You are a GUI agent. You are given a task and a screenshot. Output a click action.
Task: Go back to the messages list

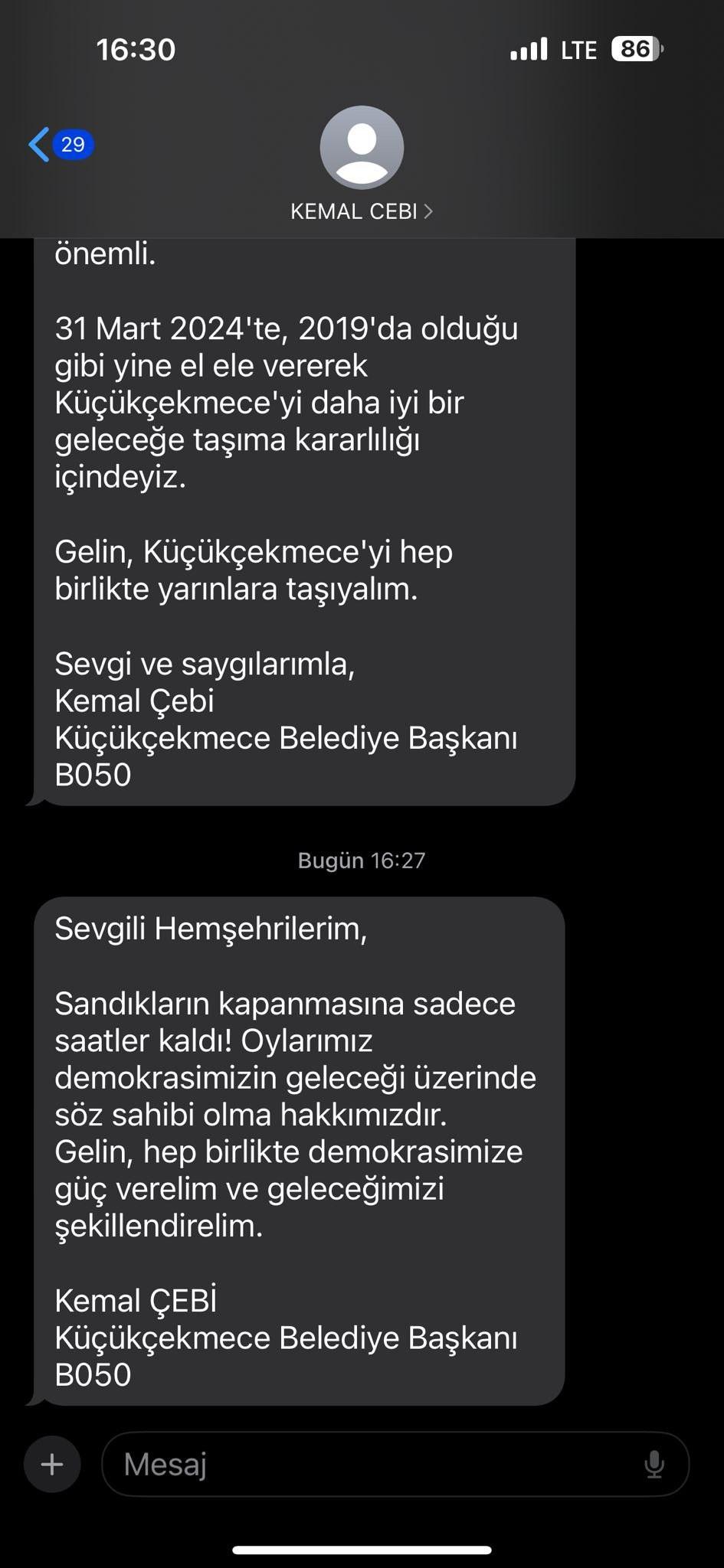[x=61, y=145]
